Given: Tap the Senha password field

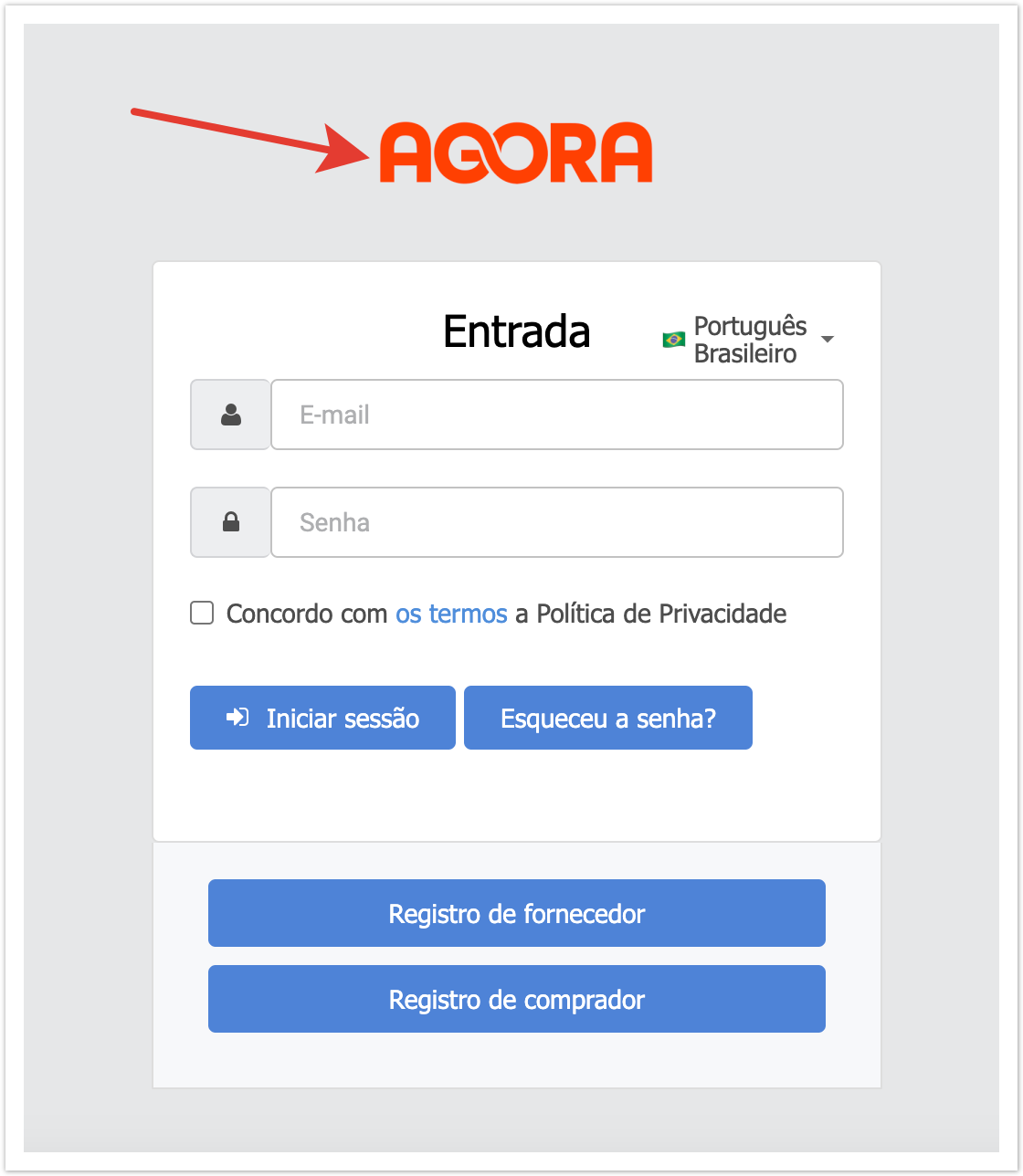Looking at the screenshot, I should 556,523.
